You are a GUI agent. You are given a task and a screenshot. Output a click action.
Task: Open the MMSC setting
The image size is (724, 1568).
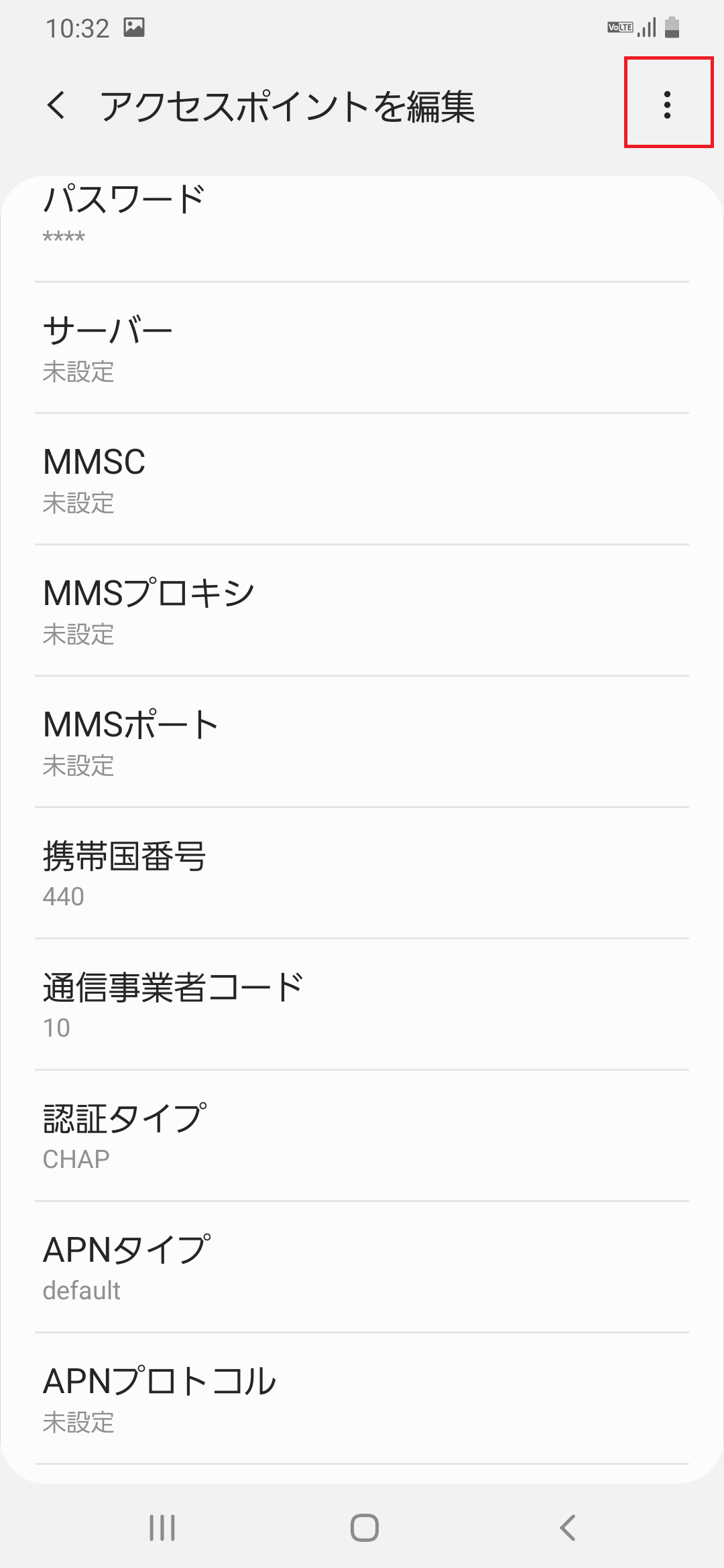362,479
